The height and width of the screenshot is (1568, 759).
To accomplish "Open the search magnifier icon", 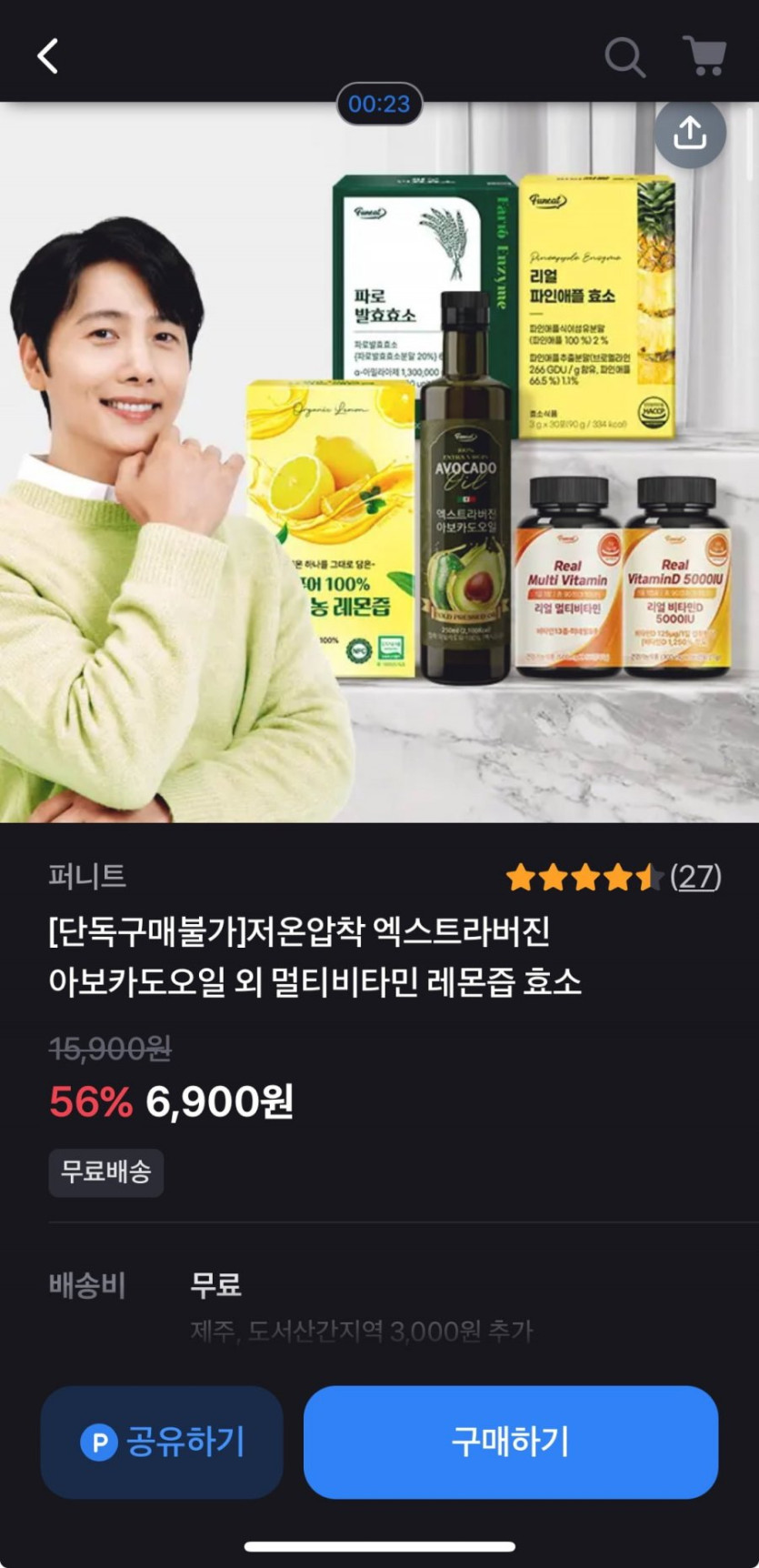I will (x=624, y=57).
